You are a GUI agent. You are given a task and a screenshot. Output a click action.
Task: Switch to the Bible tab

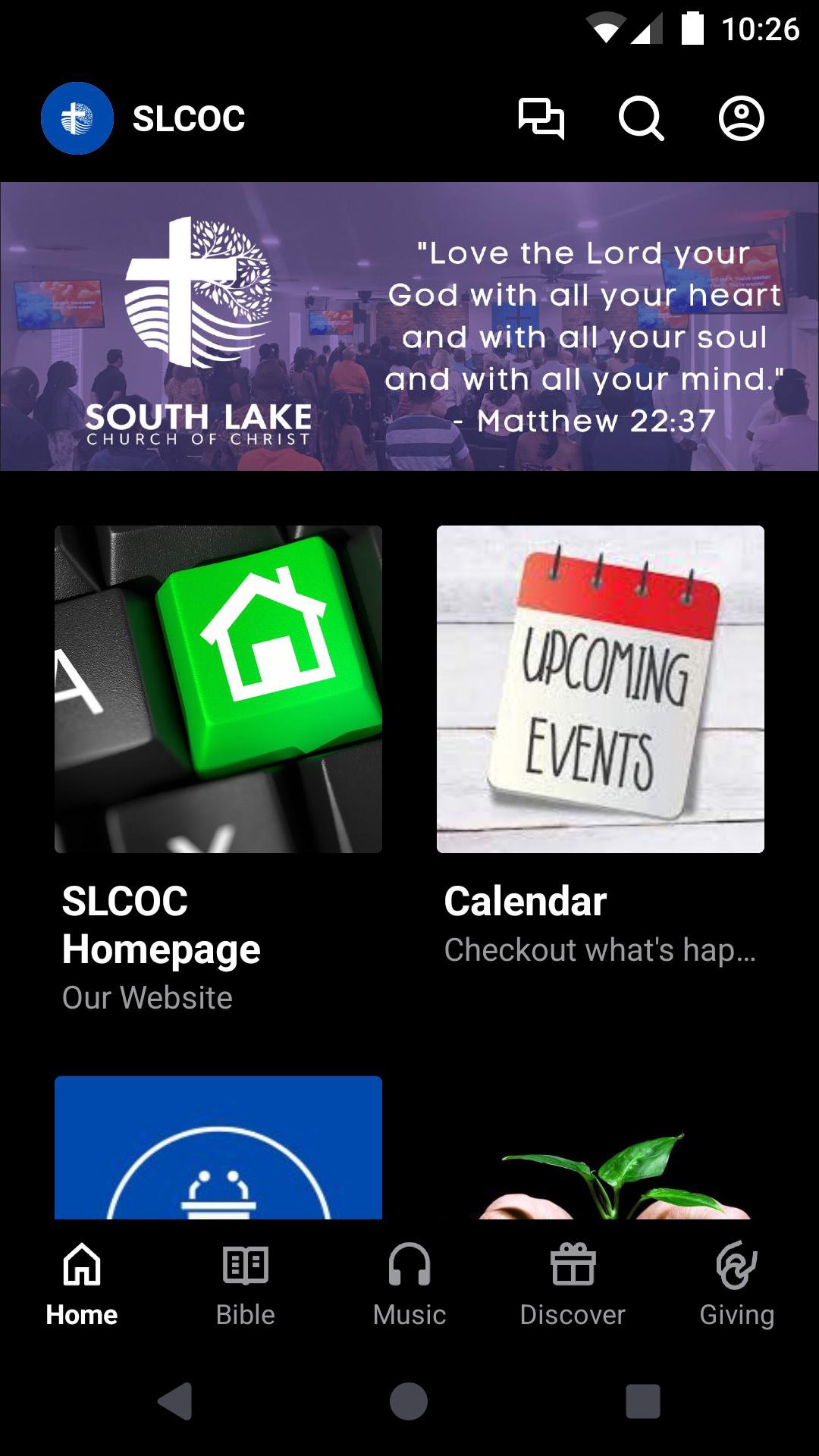click(246, 1283)
